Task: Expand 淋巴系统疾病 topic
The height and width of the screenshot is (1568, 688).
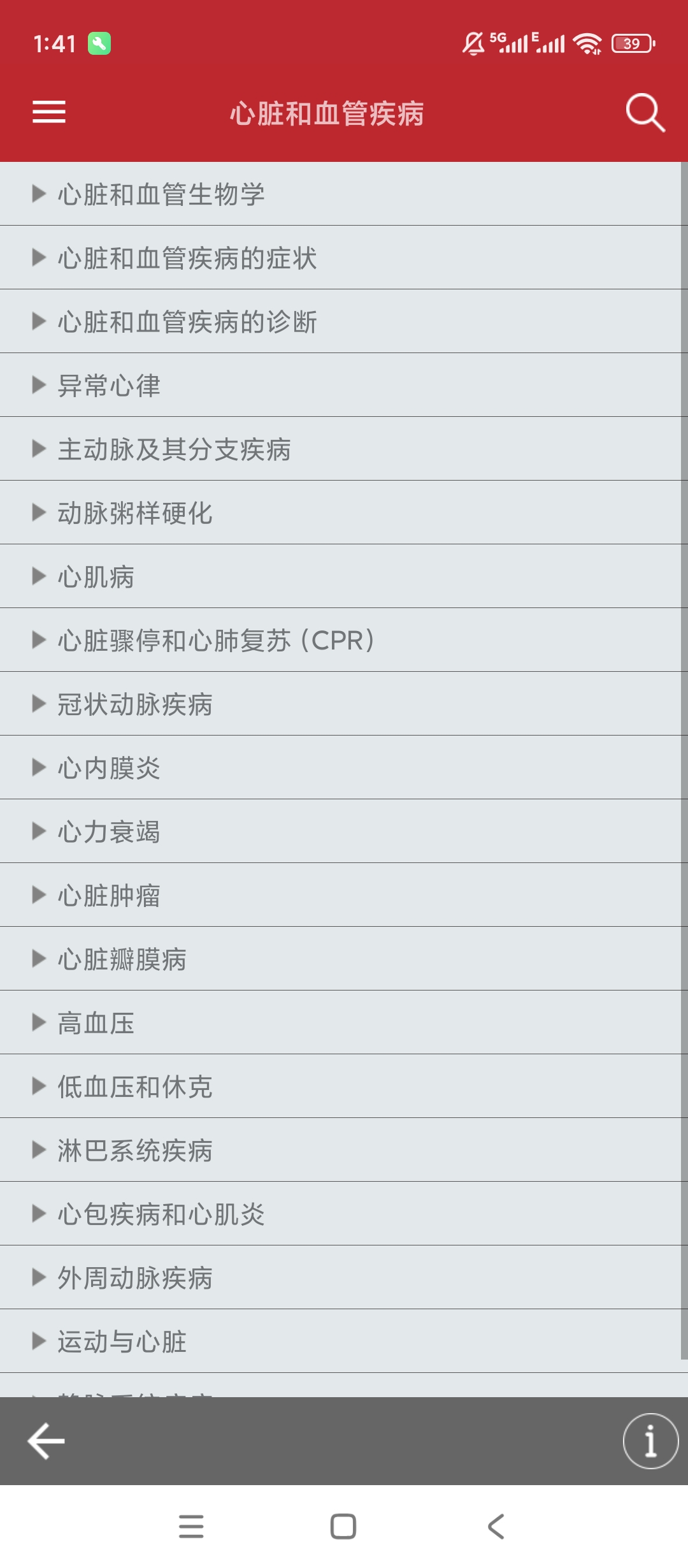Action: 135,1150
